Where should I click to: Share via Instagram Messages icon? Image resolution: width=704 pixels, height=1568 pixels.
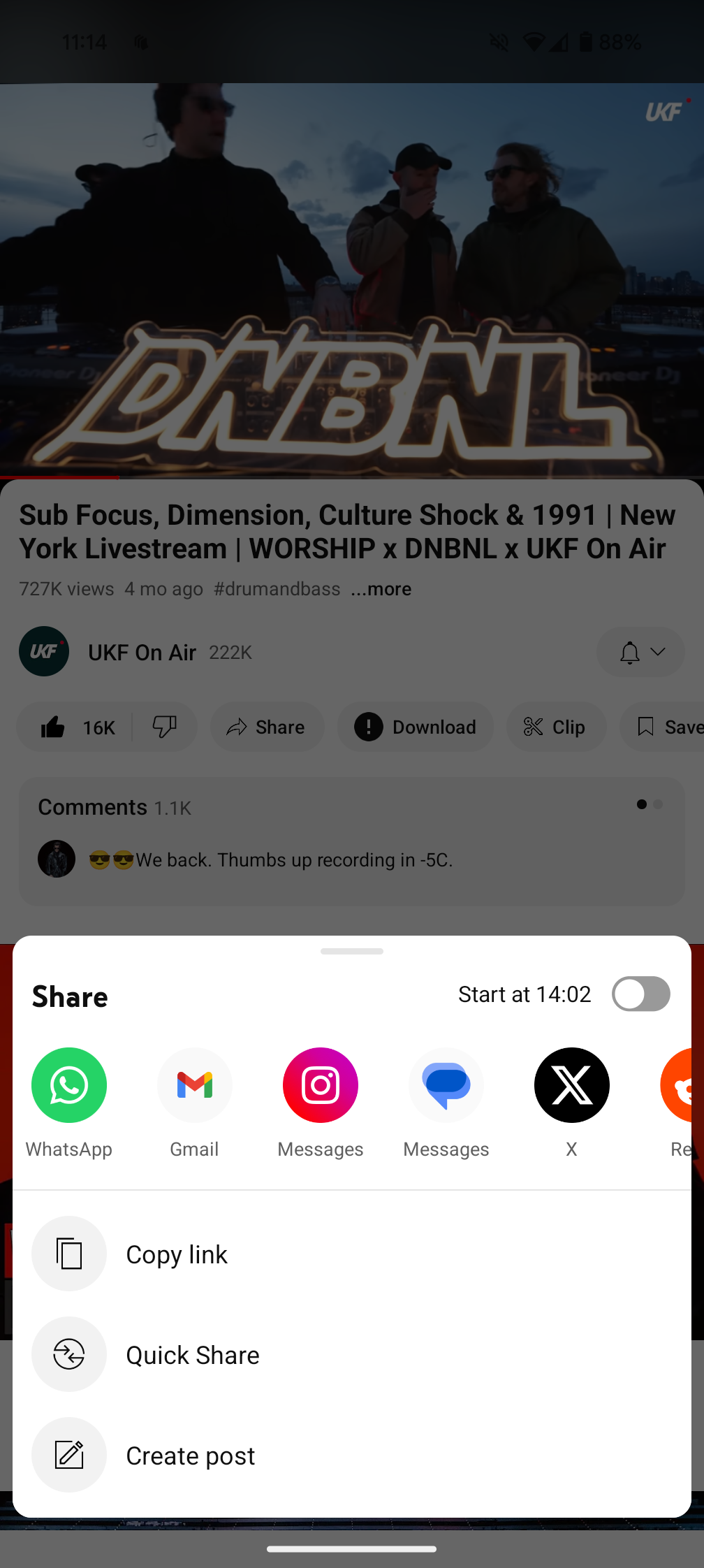tap(321, 1085)
